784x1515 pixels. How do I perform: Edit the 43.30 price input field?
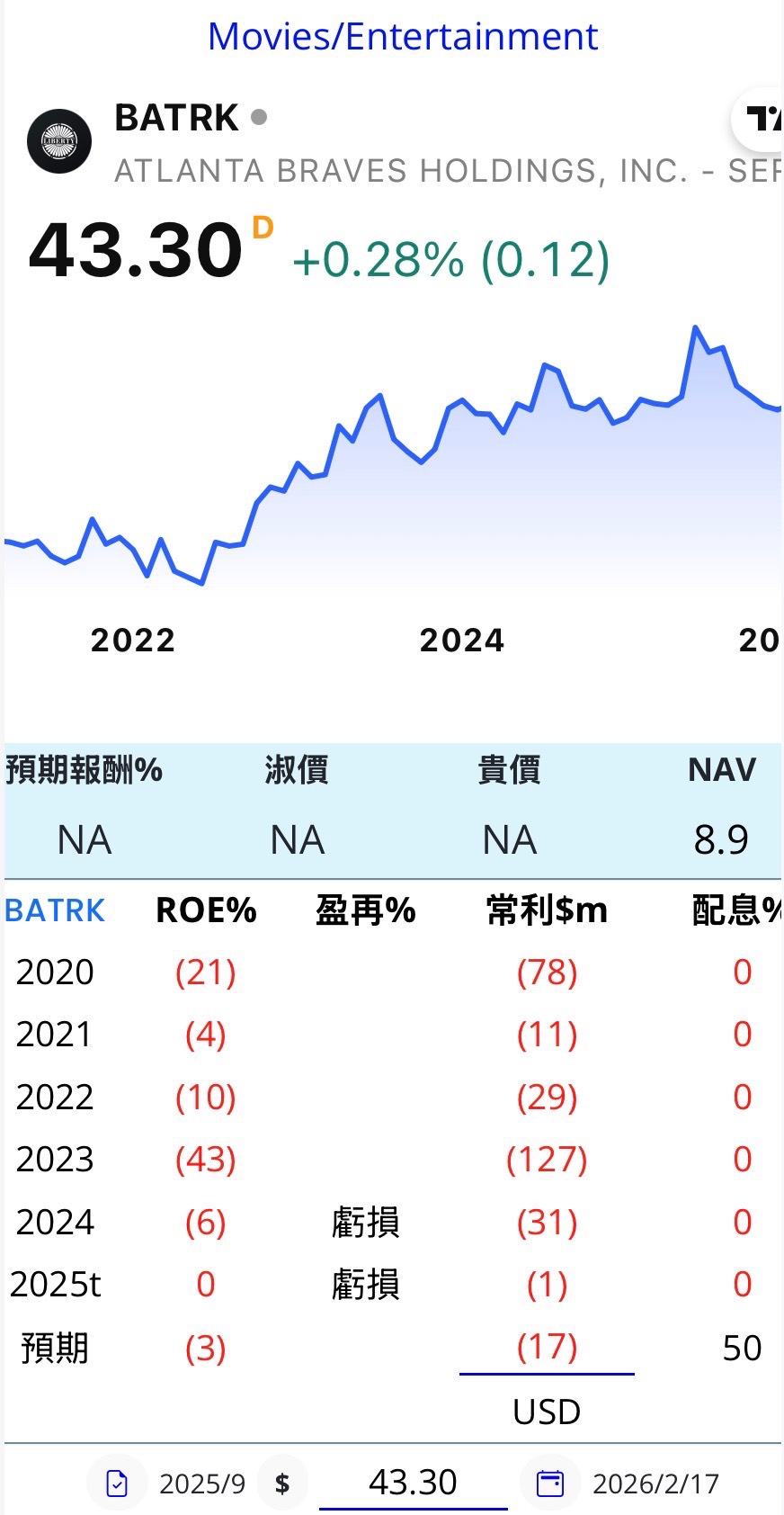414,1483
